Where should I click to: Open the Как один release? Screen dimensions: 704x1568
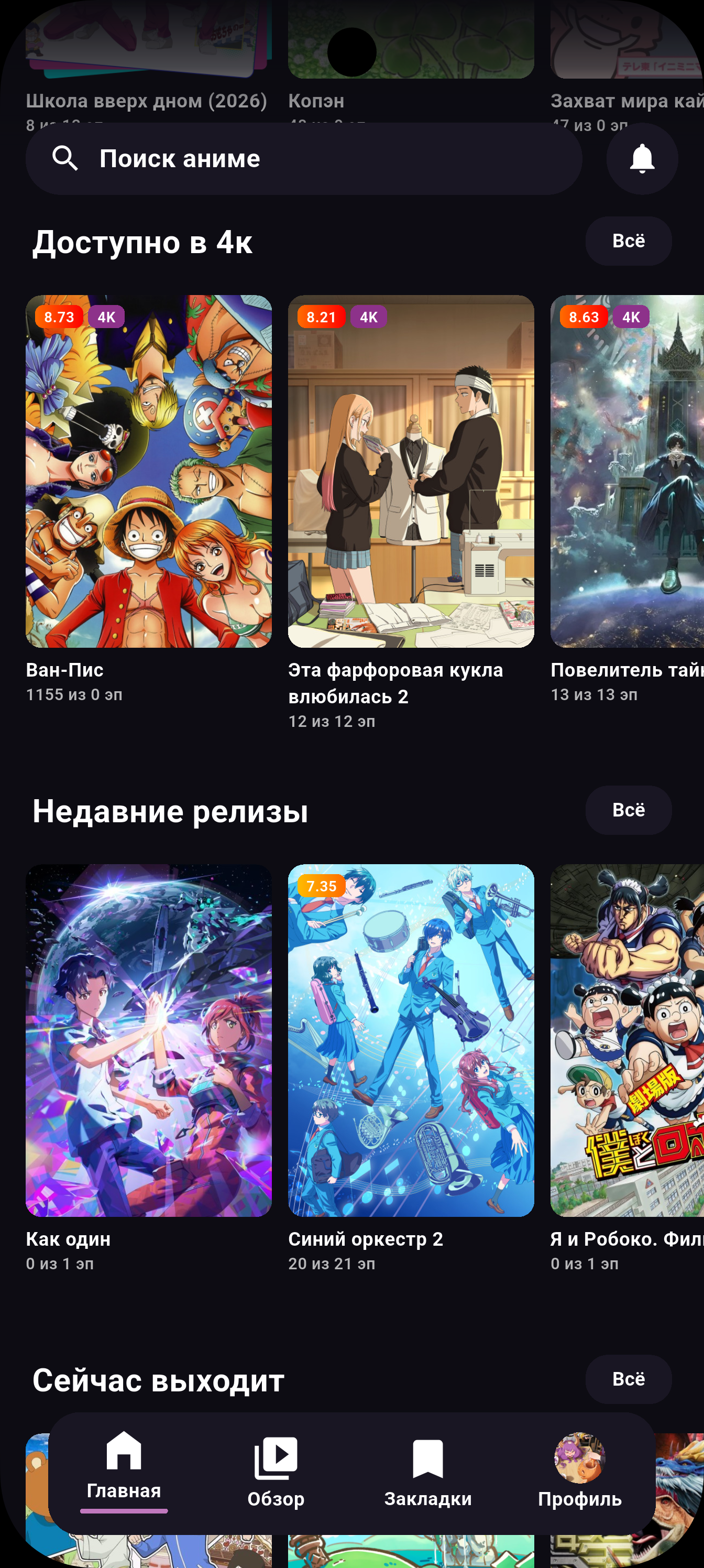(148, 1040)
